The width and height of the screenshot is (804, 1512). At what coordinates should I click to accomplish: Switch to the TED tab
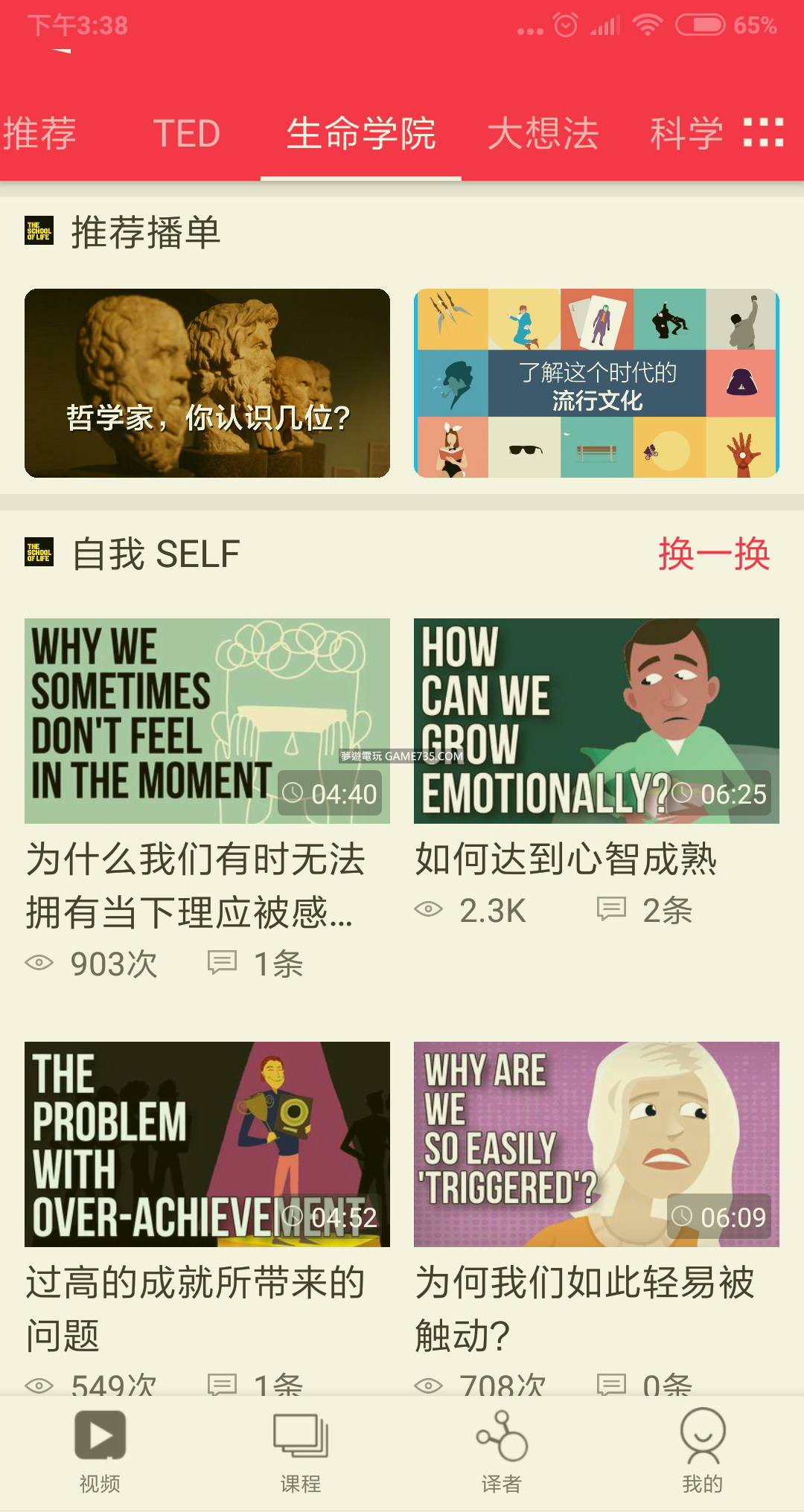click(x=186, y=134)
